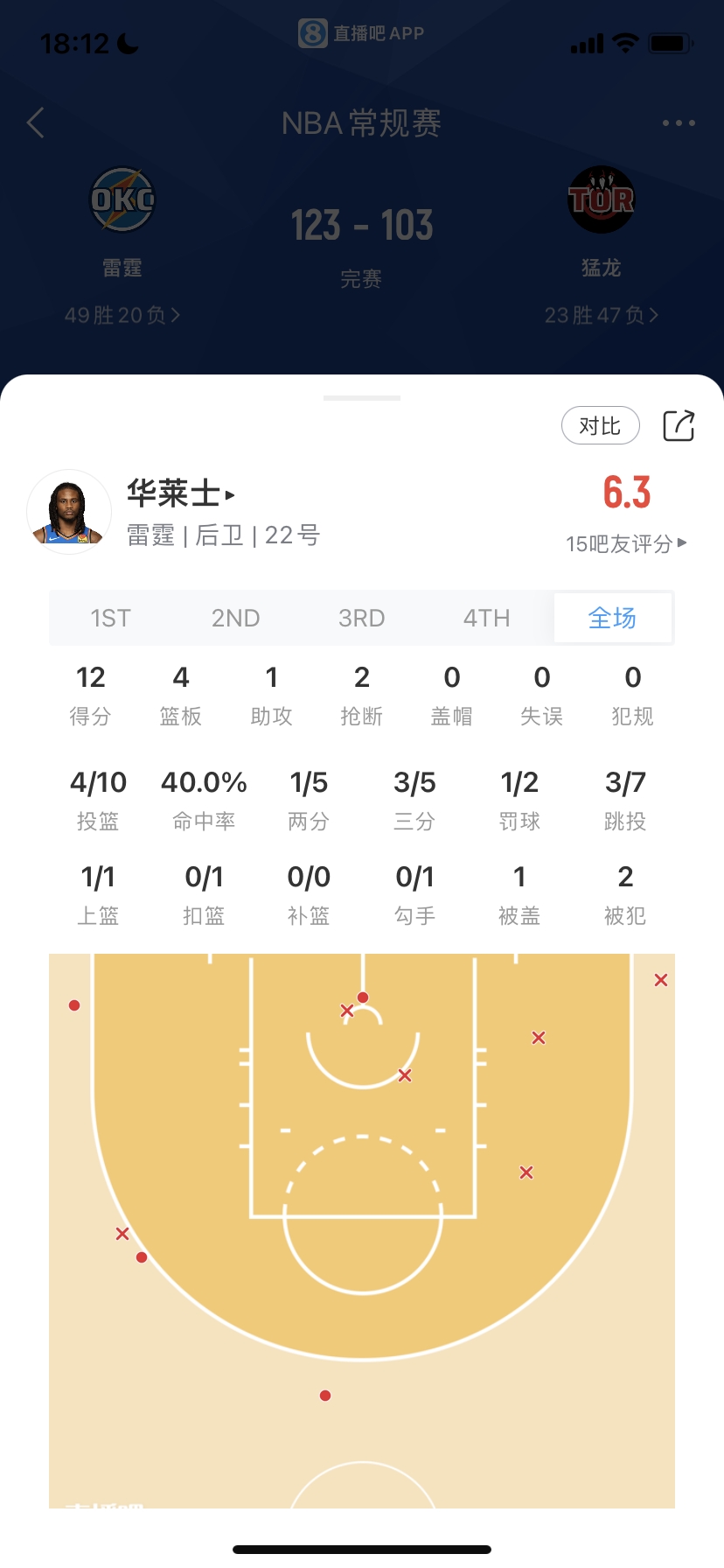Viewport: 724px width, 1568px height.
Task: Go back using the top-left arrow
Action: click(36, 123)
